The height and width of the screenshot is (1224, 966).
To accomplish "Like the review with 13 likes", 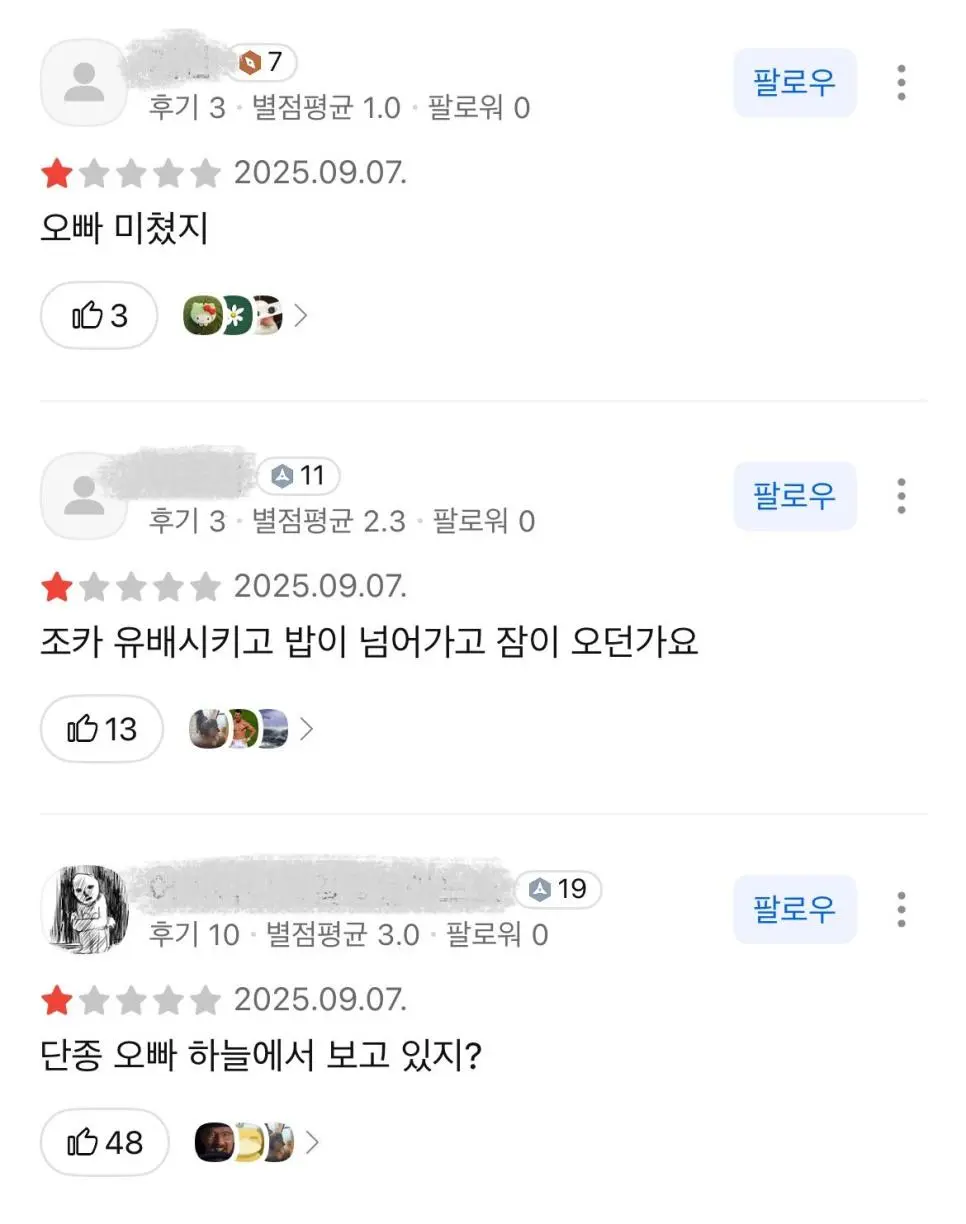I will point(101,729).
